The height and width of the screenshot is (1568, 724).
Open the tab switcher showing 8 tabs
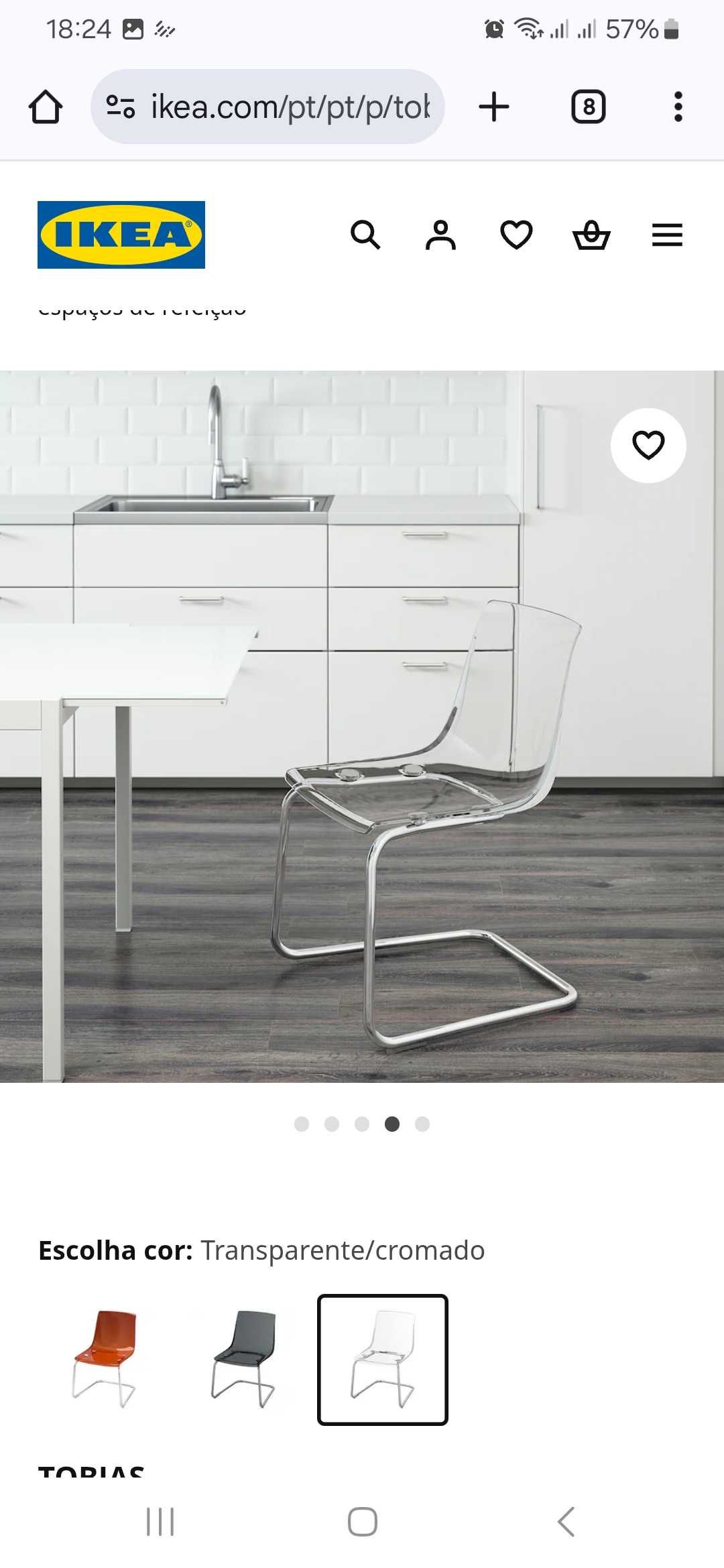tap(588, 107)
